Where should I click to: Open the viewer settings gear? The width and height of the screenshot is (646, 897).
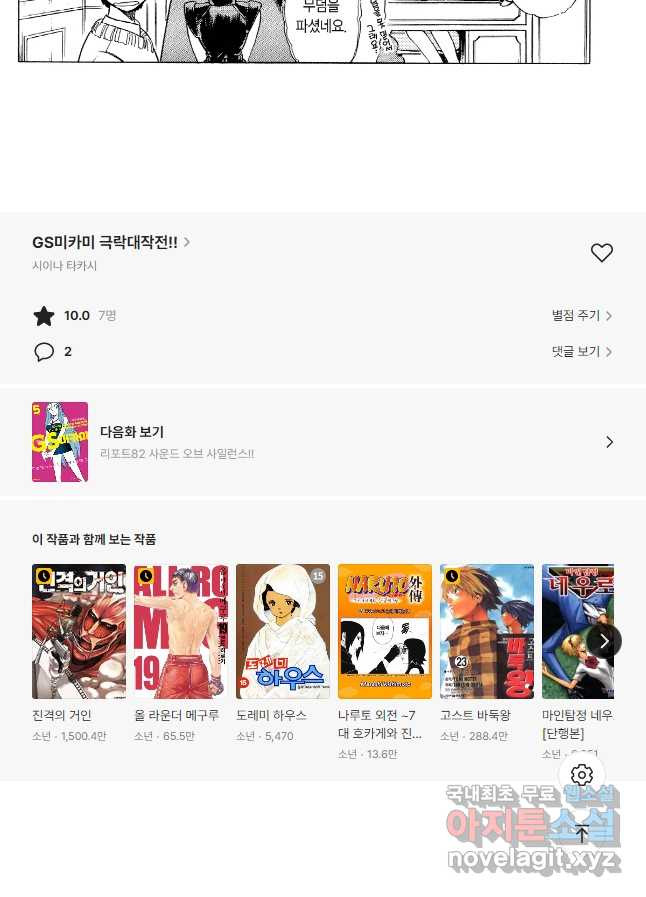point(582,775)
